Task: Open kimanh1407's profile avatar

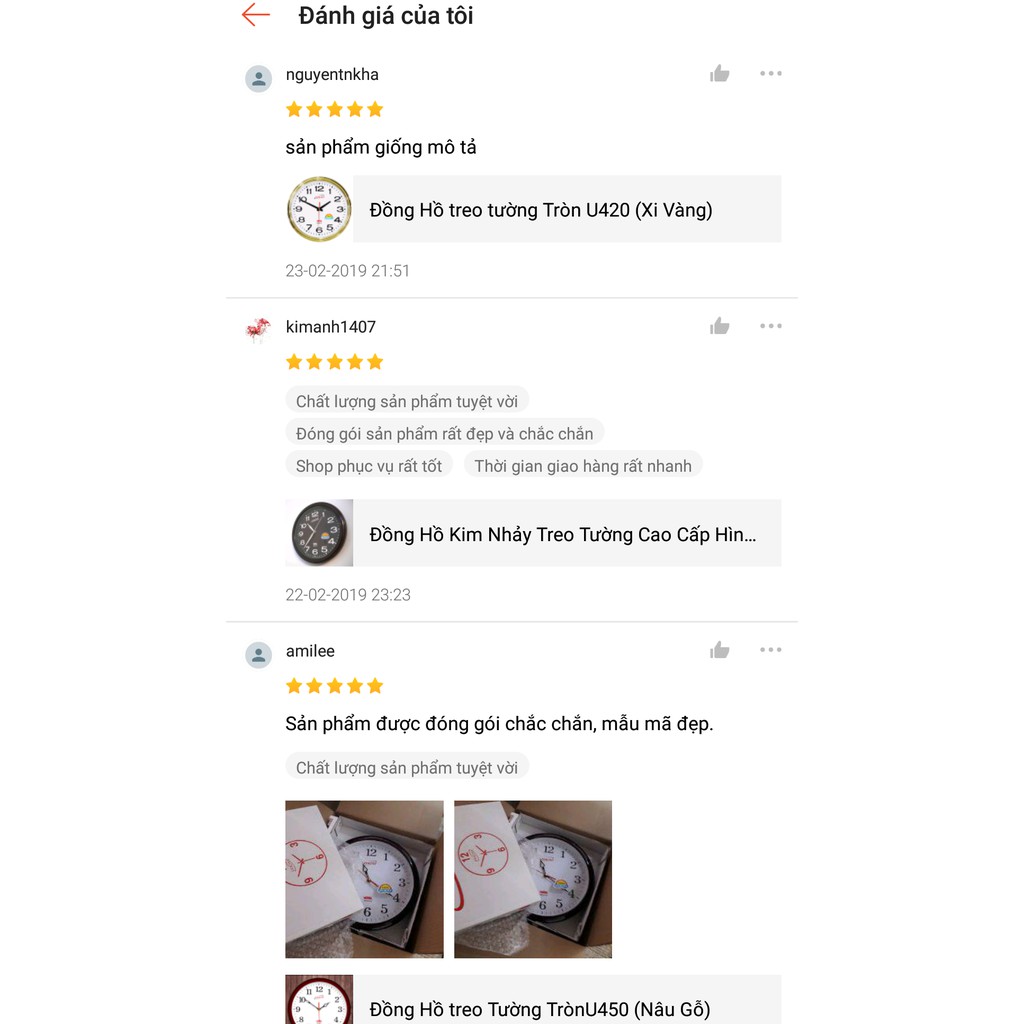Action: tap(259, 330)
